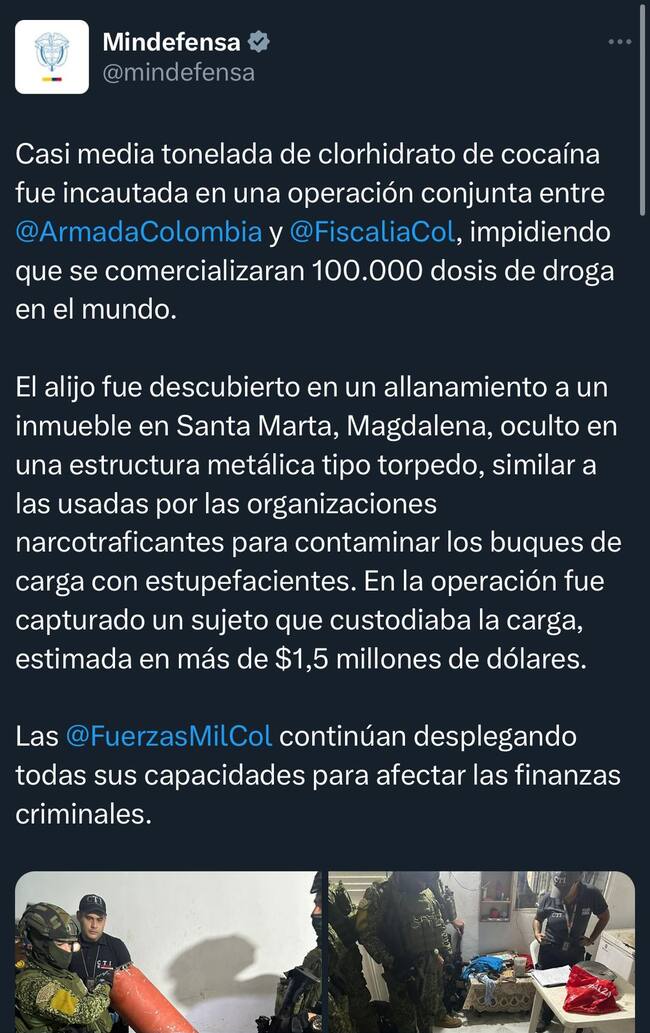Screen dimensions: 650x1033
Task: Open the @ArmadaColombia mention
Action: tap(138, 232)
